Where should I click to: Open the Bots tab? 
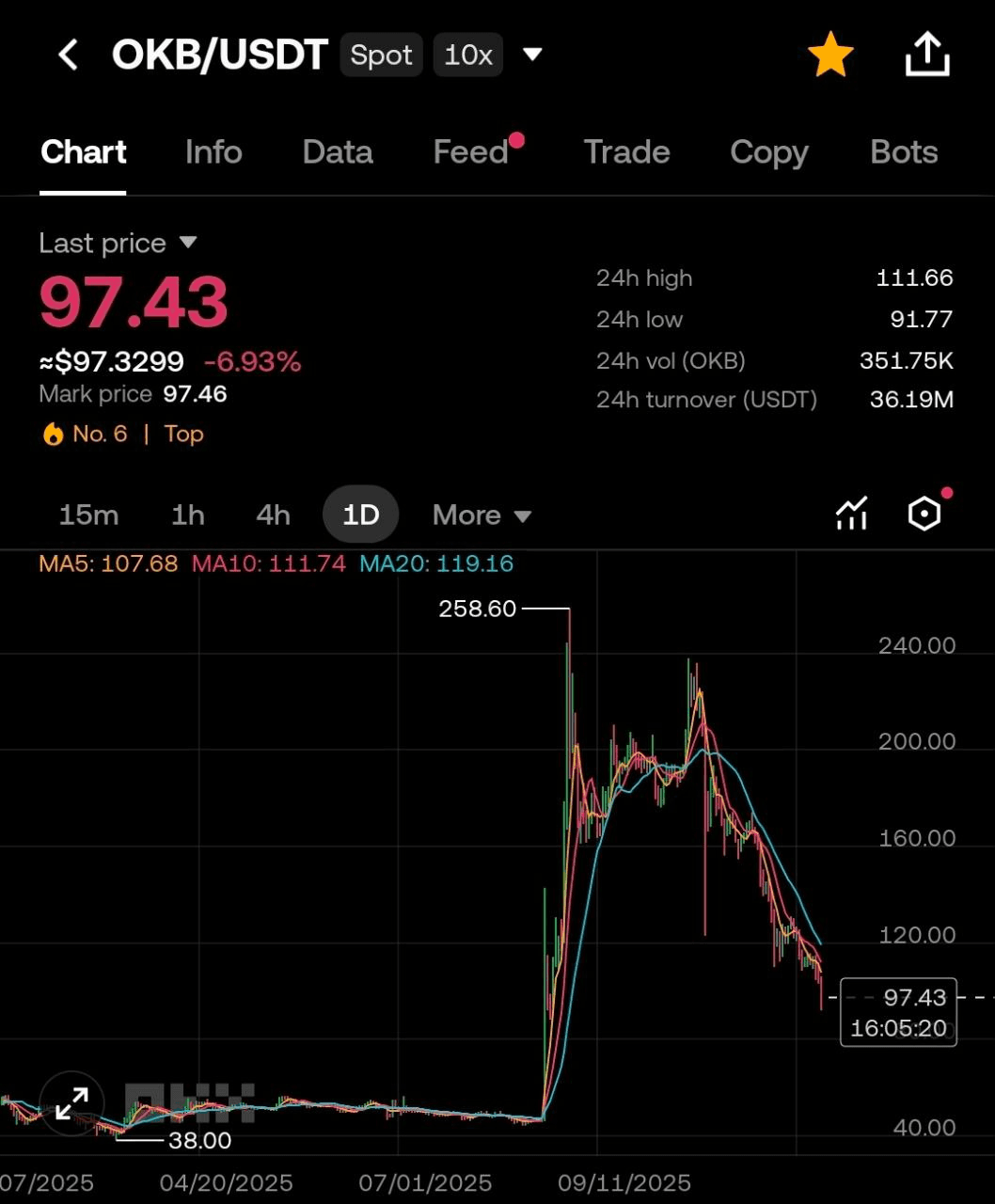(904, 152)
